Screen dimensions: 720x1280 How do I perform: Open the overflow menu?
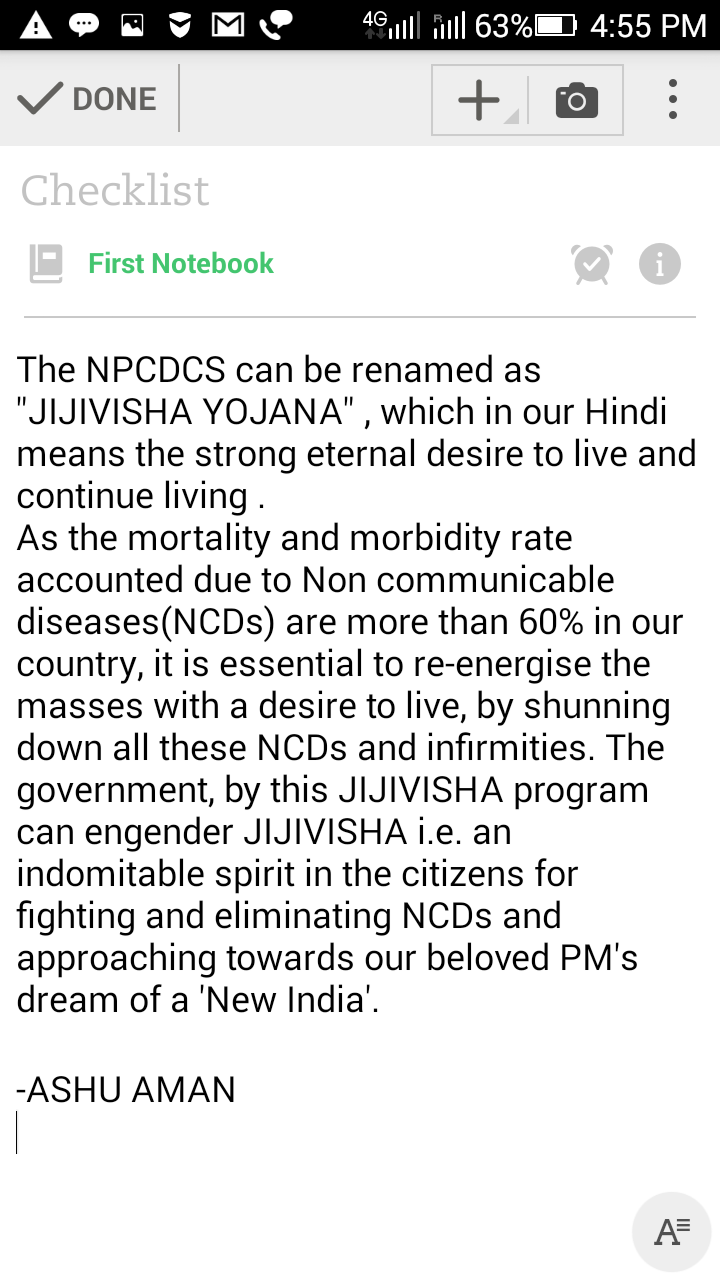pos(672,99)
